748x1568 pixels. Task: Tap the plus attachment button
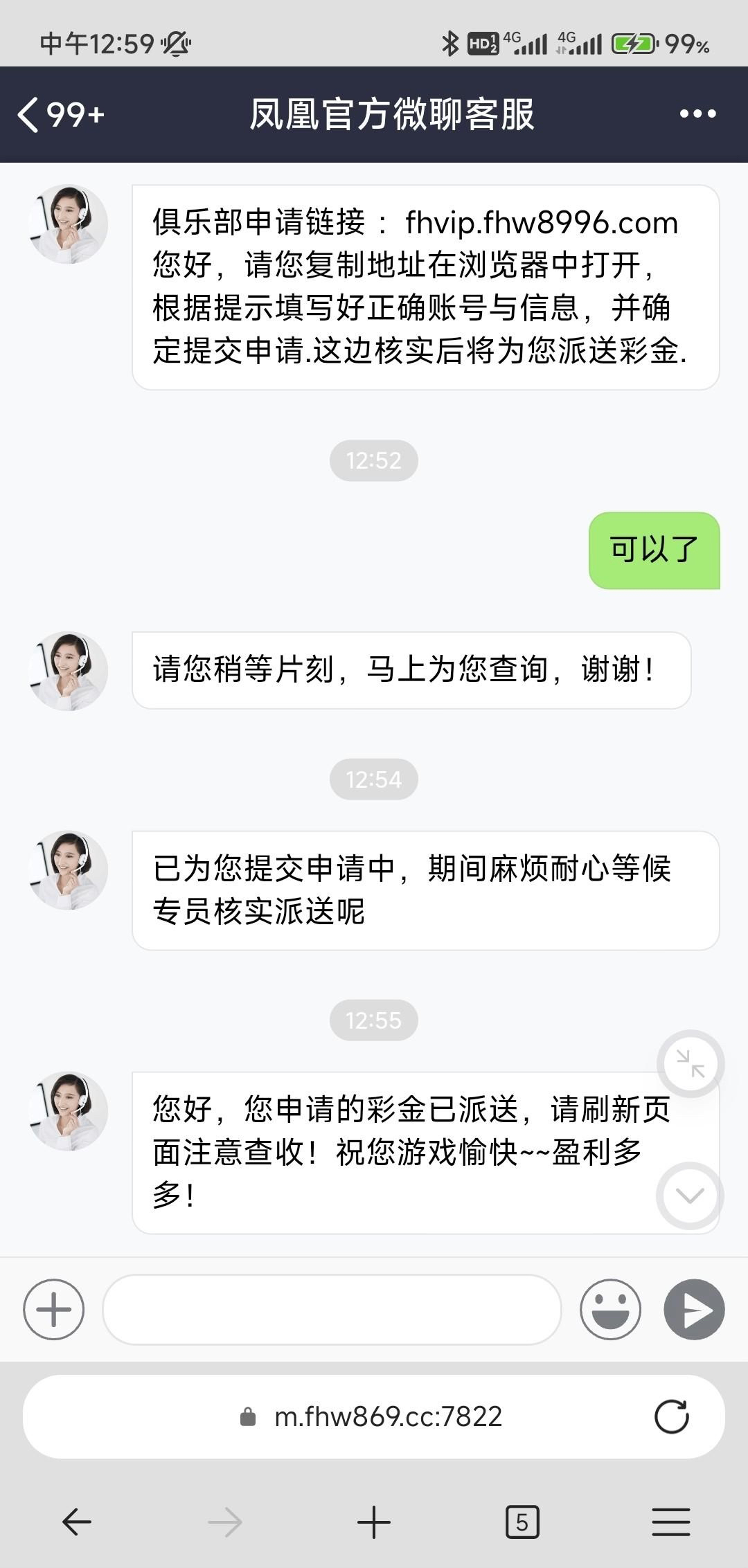pos(53,1309)
